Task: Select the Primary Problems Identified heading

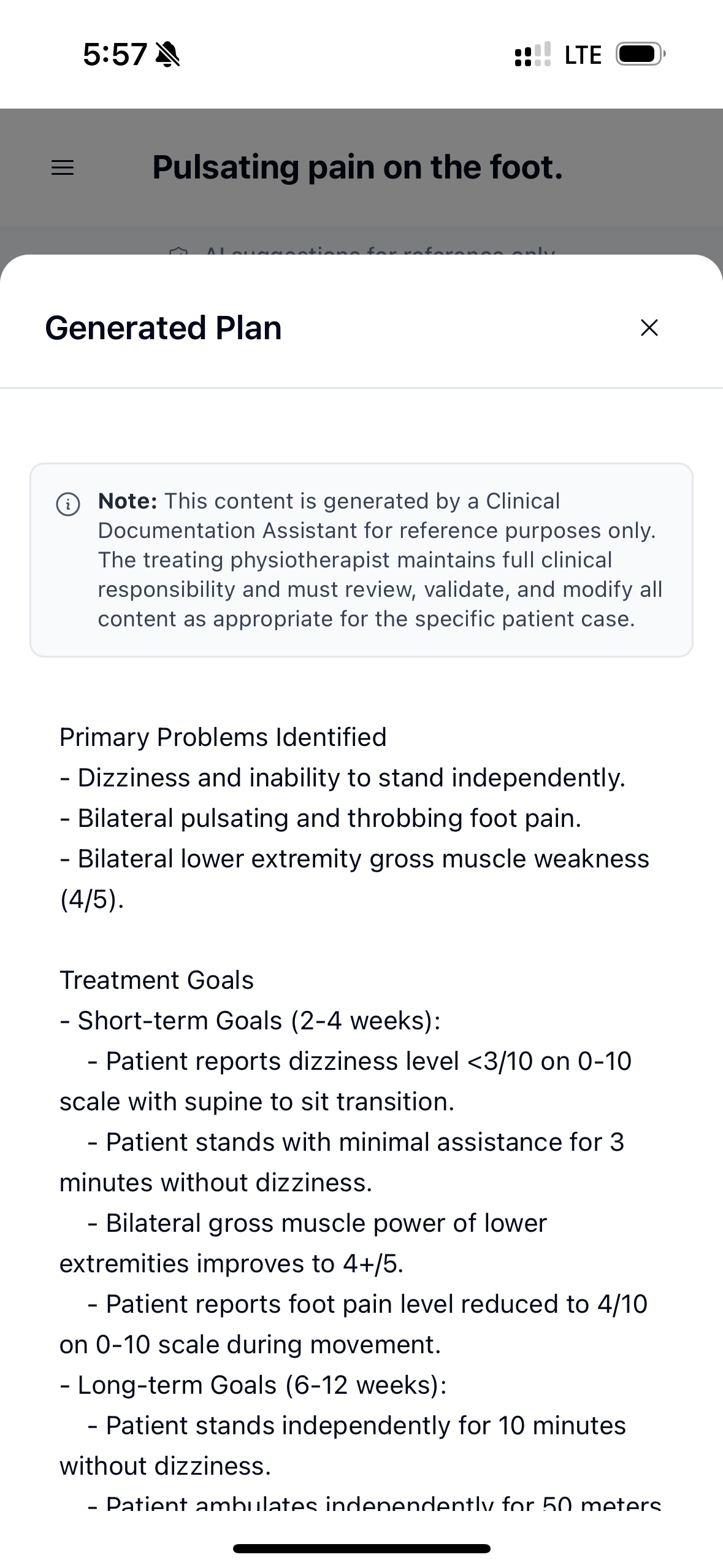Action: point(223,737)
